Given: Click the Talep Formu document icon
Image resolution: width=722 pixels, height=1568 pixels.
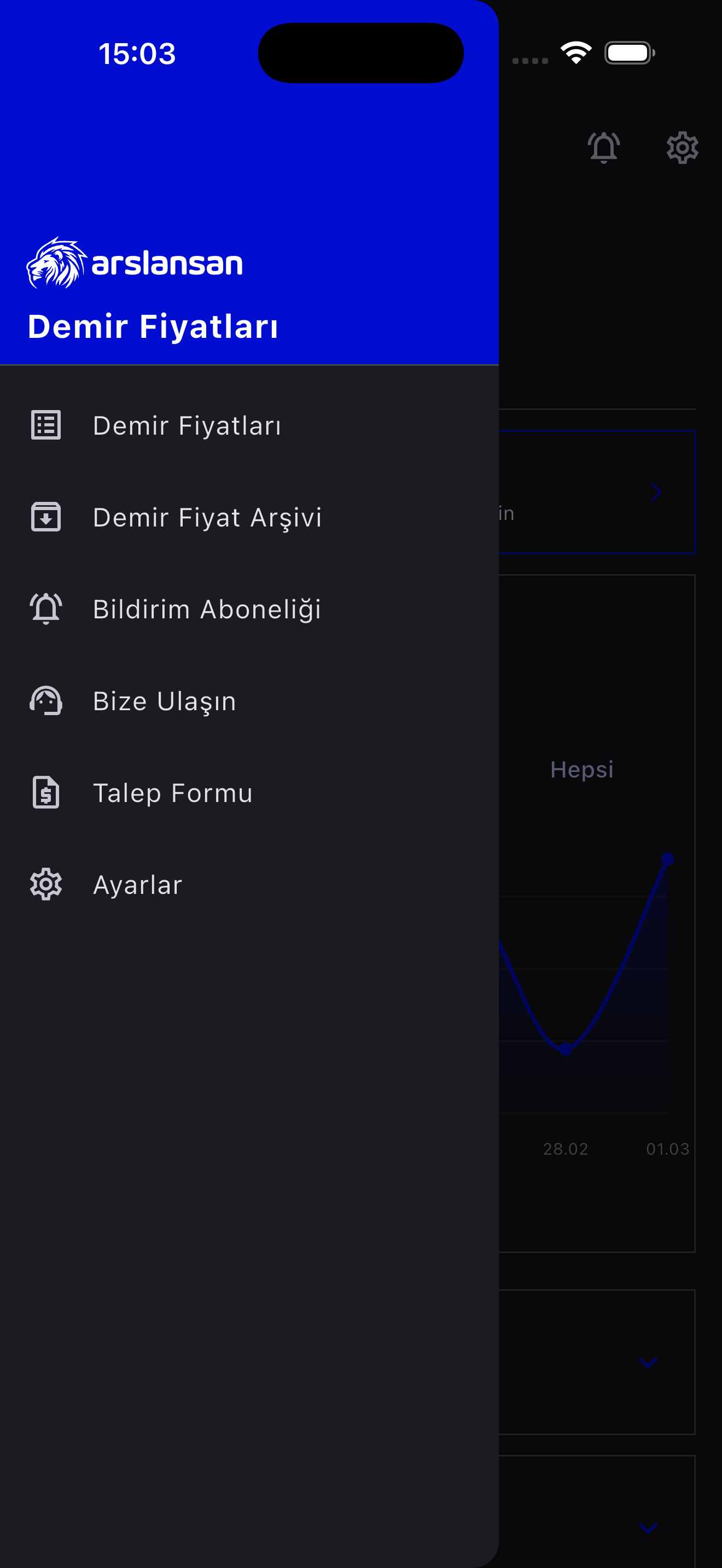Looking at the screenshot, I should [44, 793].
